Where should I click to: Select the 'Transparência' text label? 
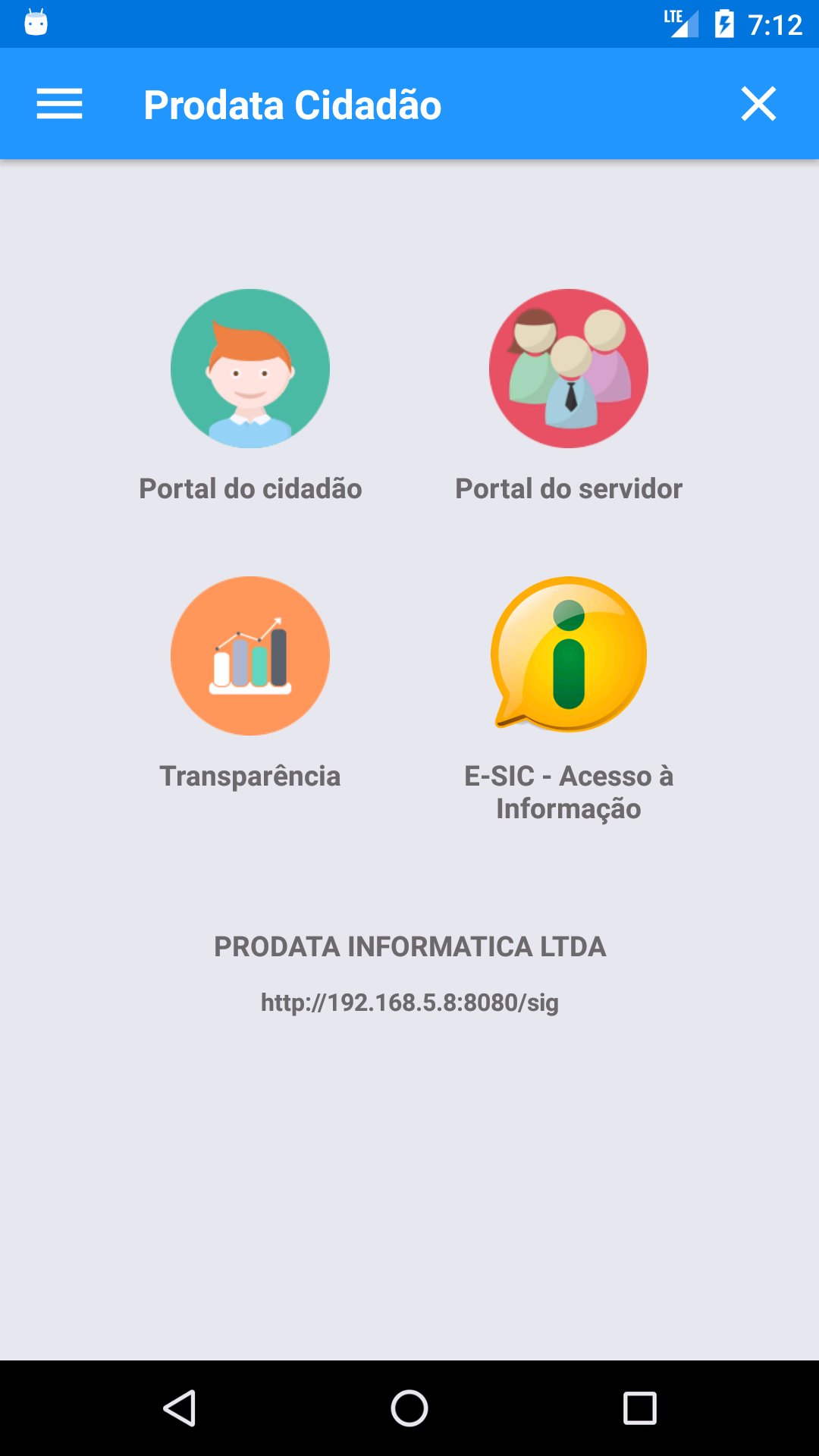[250, 776]
